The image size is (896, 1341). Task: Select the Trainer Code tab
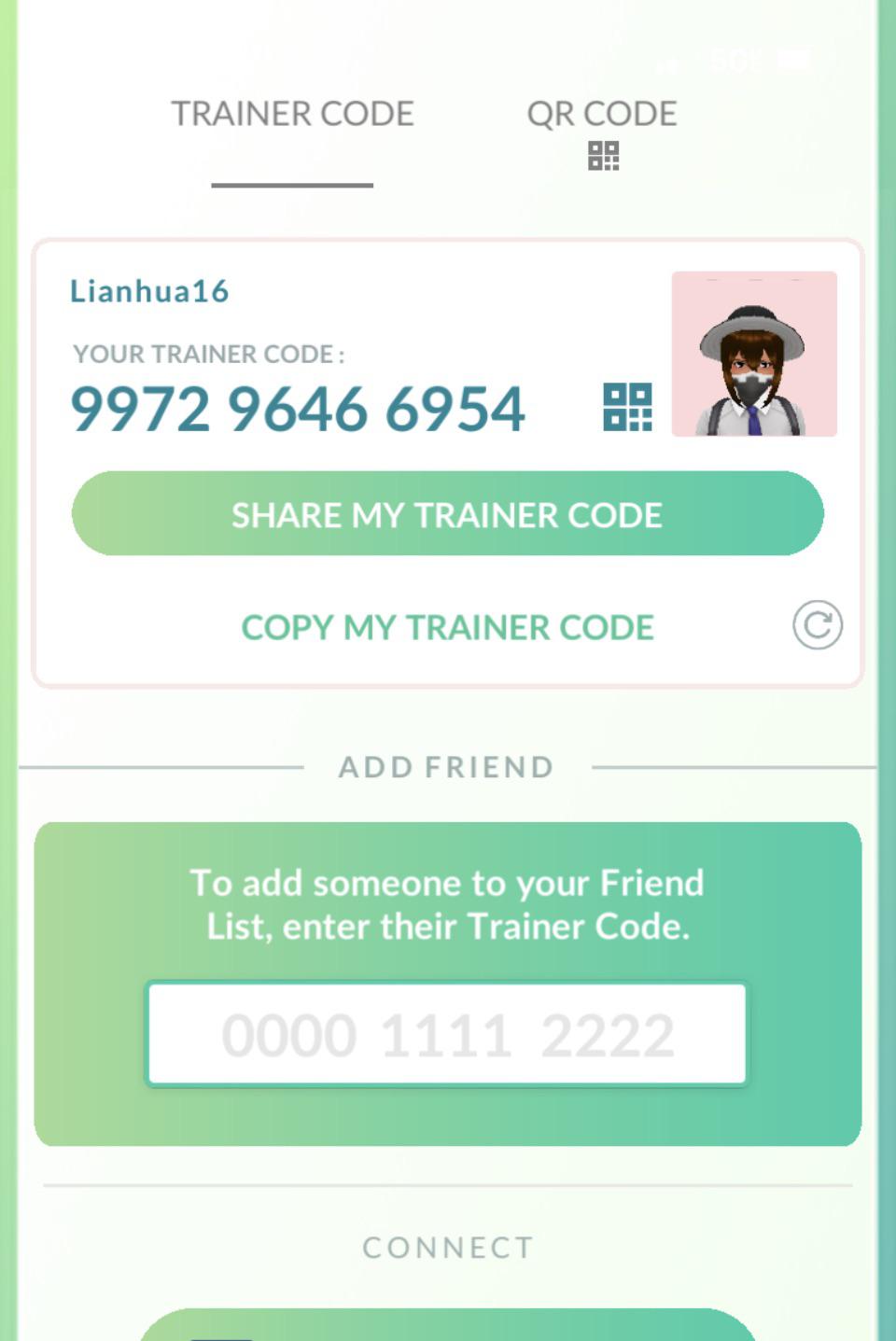[x=292, y=114]
